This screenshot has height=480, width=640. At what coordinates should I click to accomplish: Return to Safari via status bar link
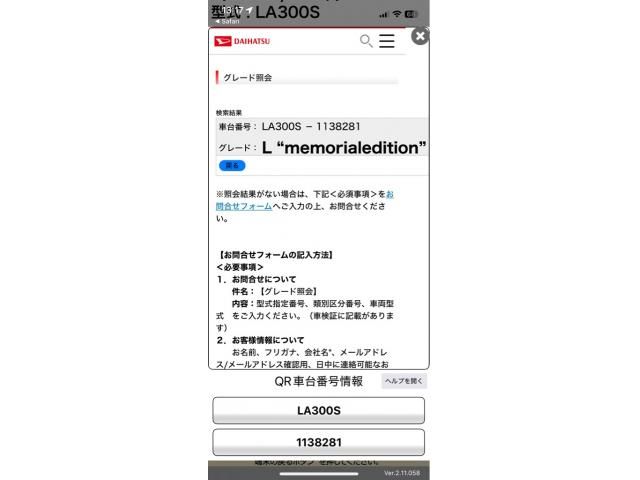tap(226, 21)
